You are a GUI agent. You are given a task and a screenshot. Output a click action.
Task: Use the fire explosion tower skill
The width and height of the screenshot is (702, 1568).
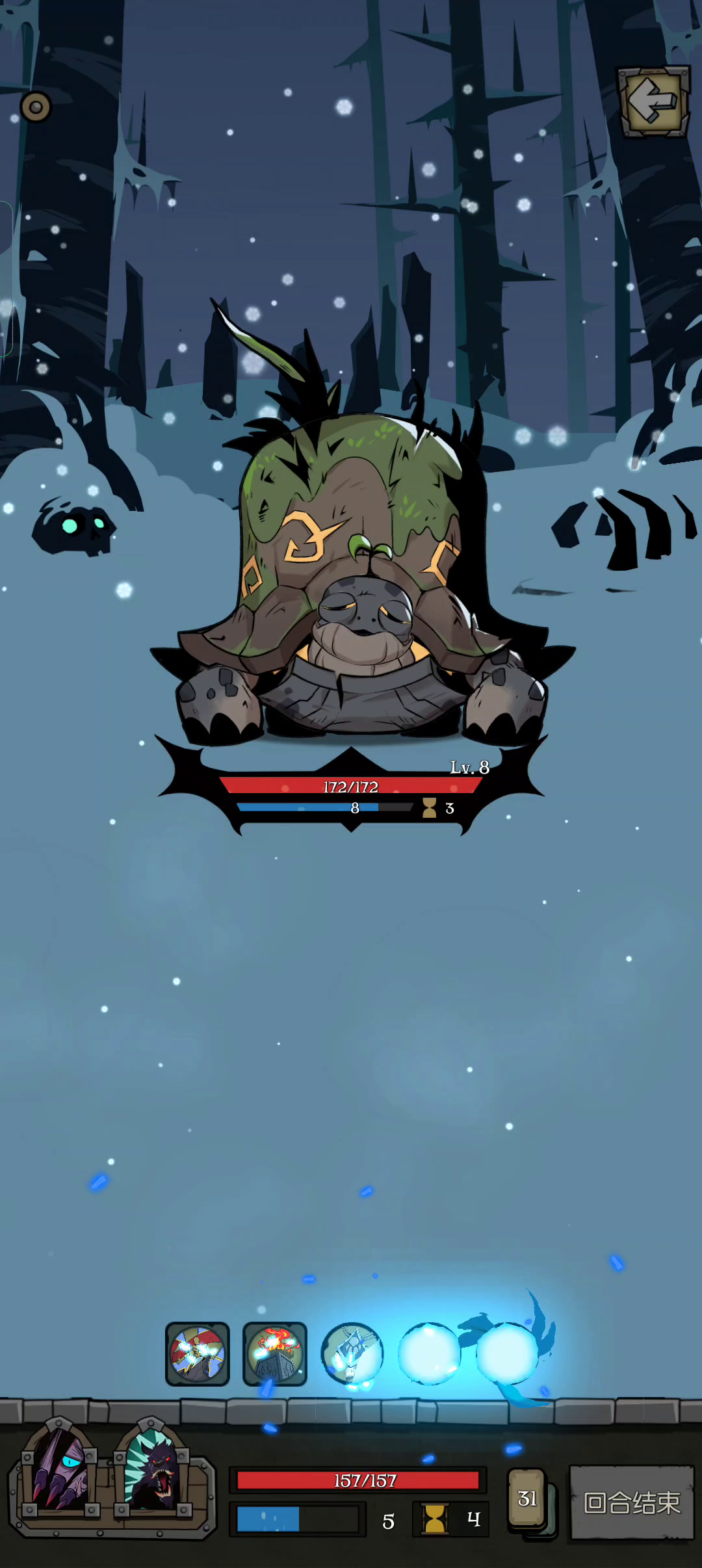(x=275, y=1355)
